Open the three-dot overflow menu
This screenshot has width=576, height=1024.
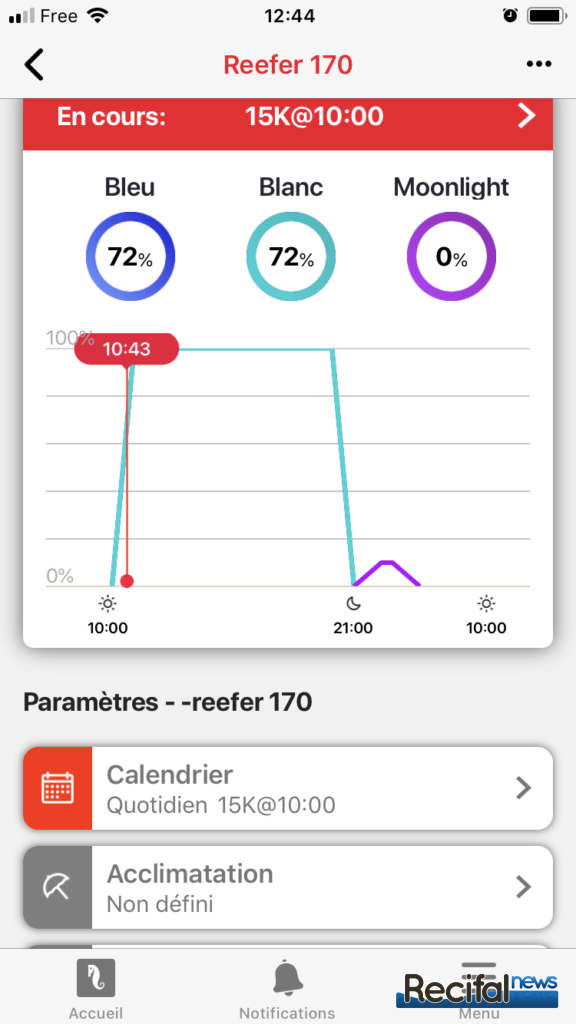click(x=539, y=64)
